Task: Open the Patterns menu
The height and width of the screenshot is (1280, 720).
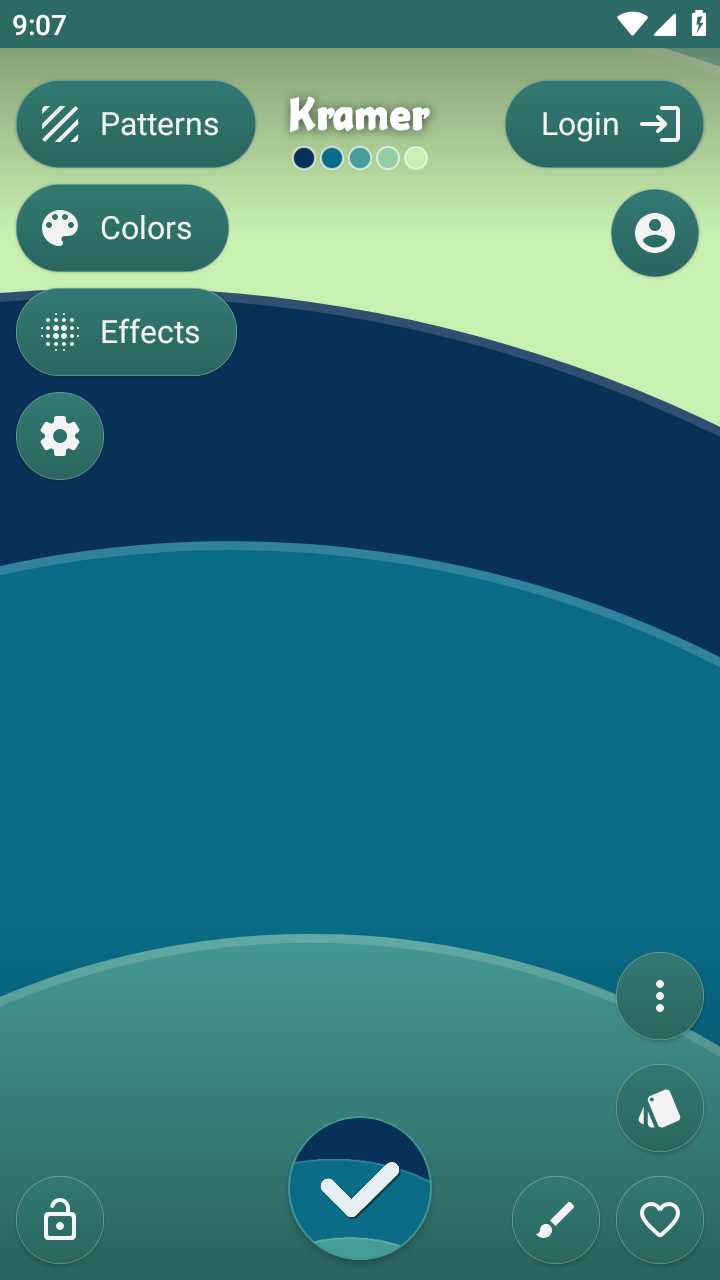Action: pos(135,124)
